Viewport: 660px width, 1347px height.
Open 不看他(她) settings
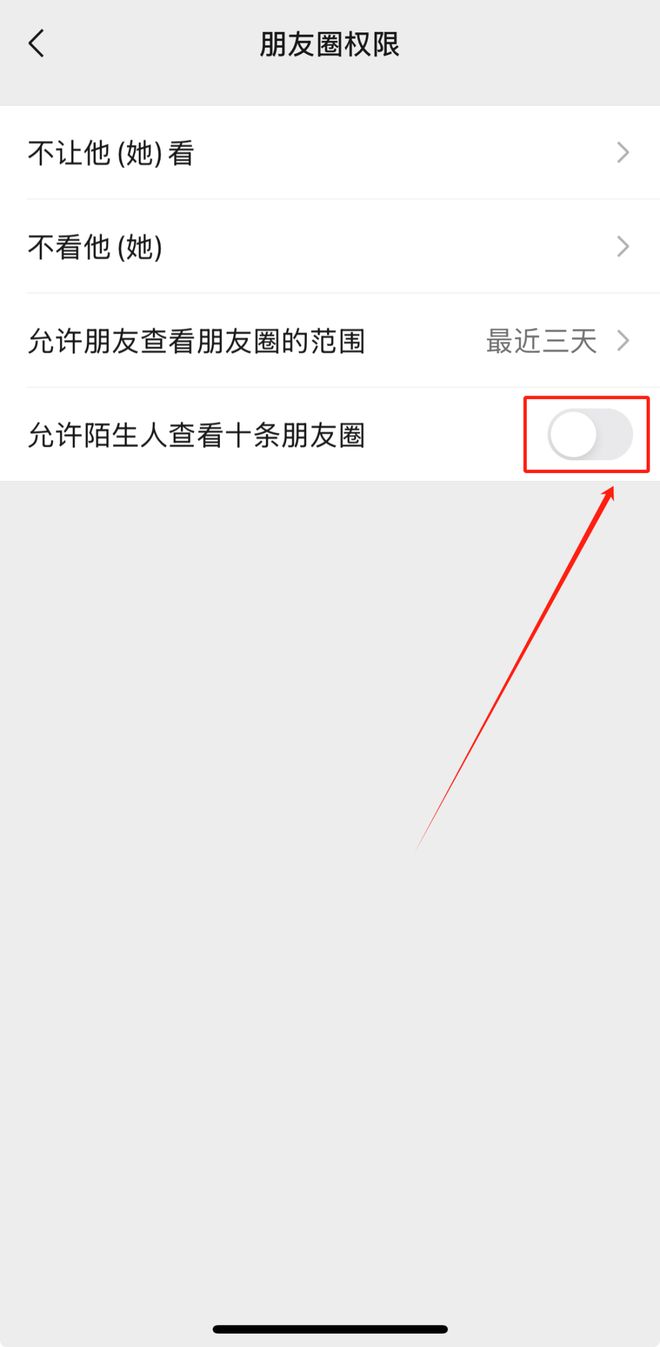point(329,247)
